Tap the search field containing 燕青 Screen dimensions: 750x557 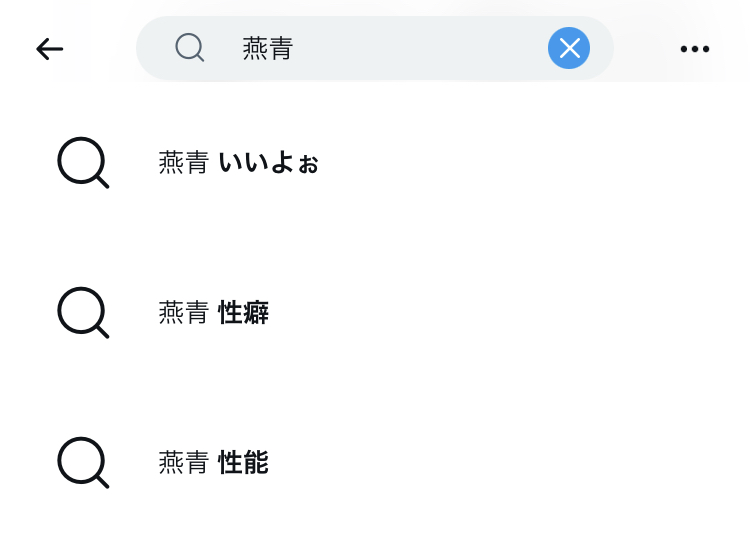(x=380, y=48)
